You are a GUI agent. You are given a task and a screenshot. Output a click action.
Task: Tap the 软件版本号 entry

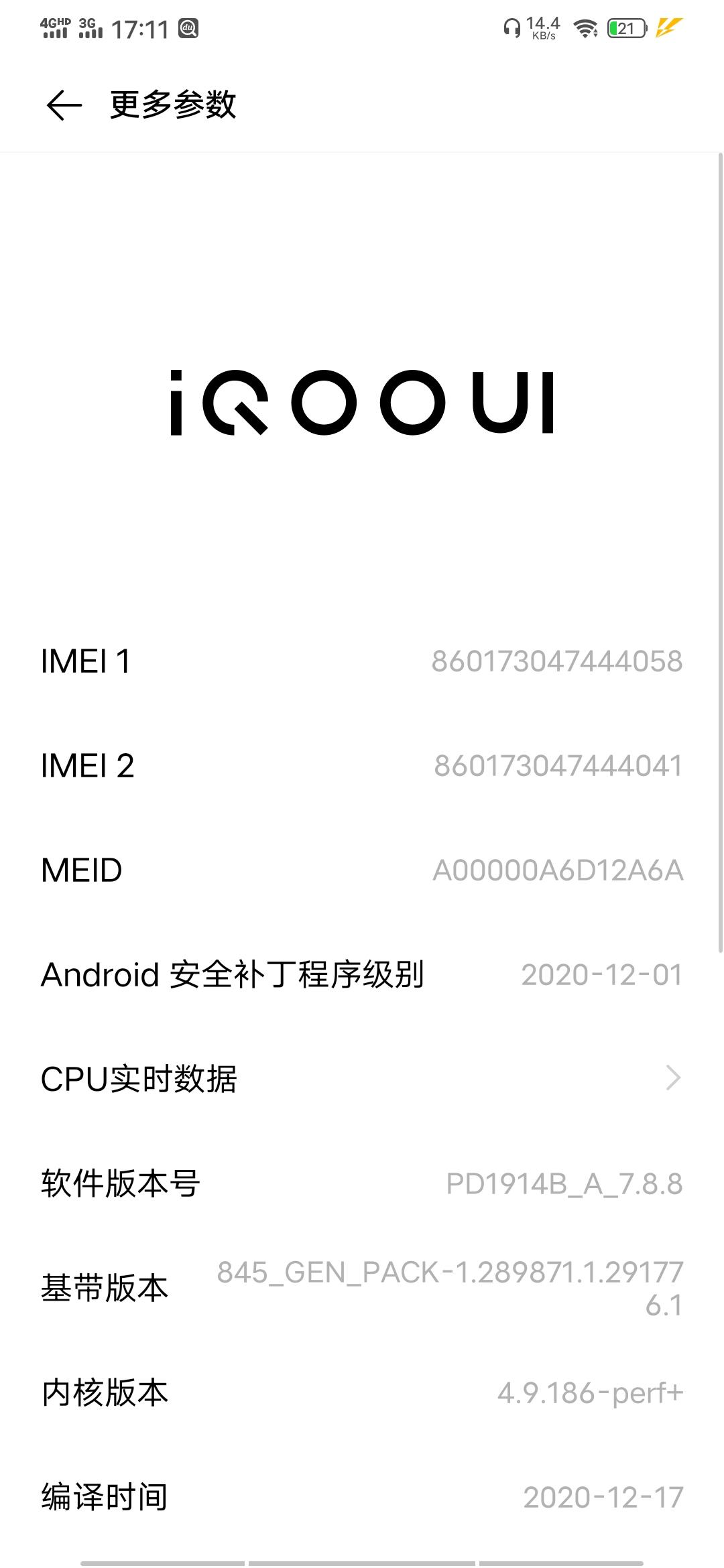click(362, 1183)
